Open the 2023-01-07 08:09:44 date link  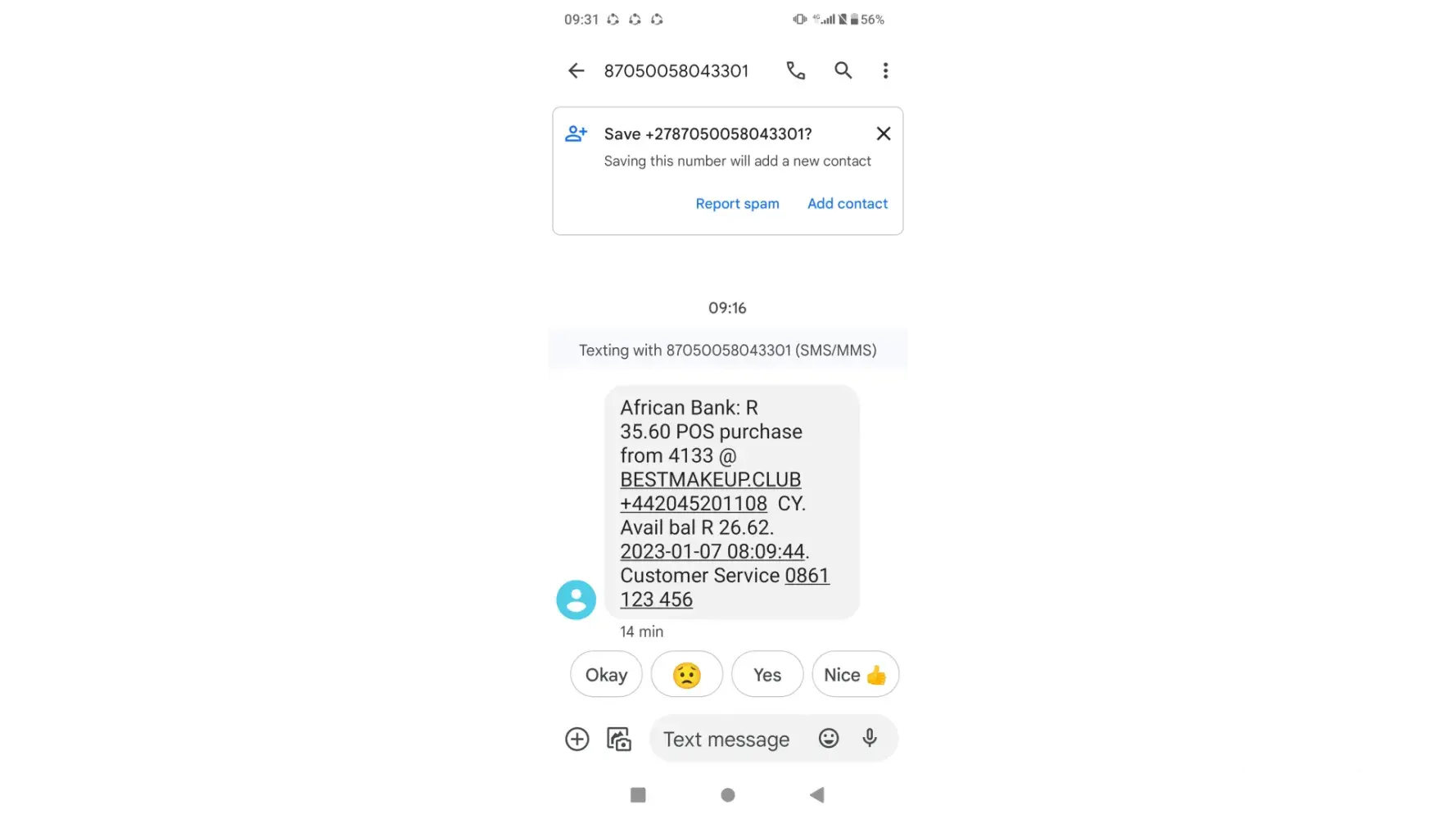point(712,552)
